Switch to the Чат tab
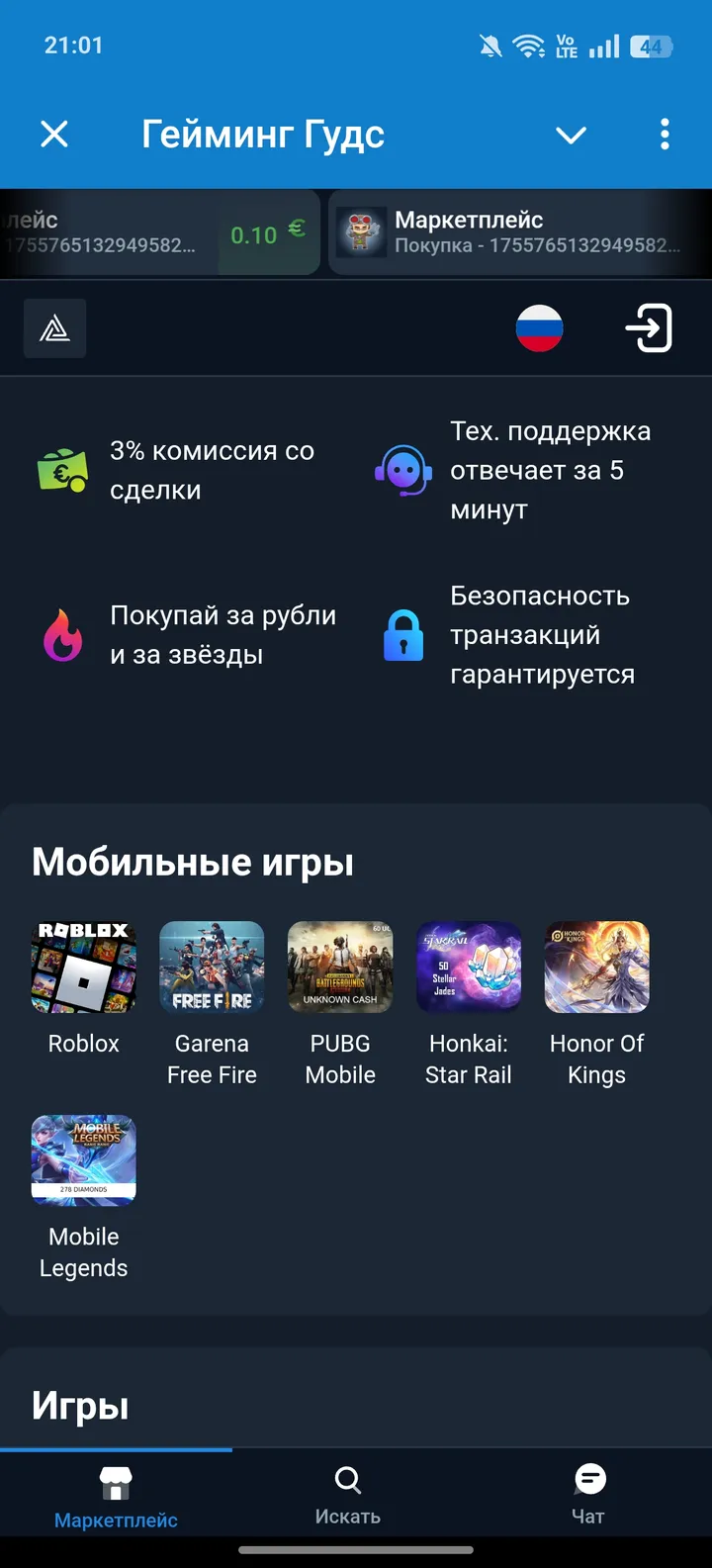The width and height of the screenshot is (712, 1568). 589,1494
